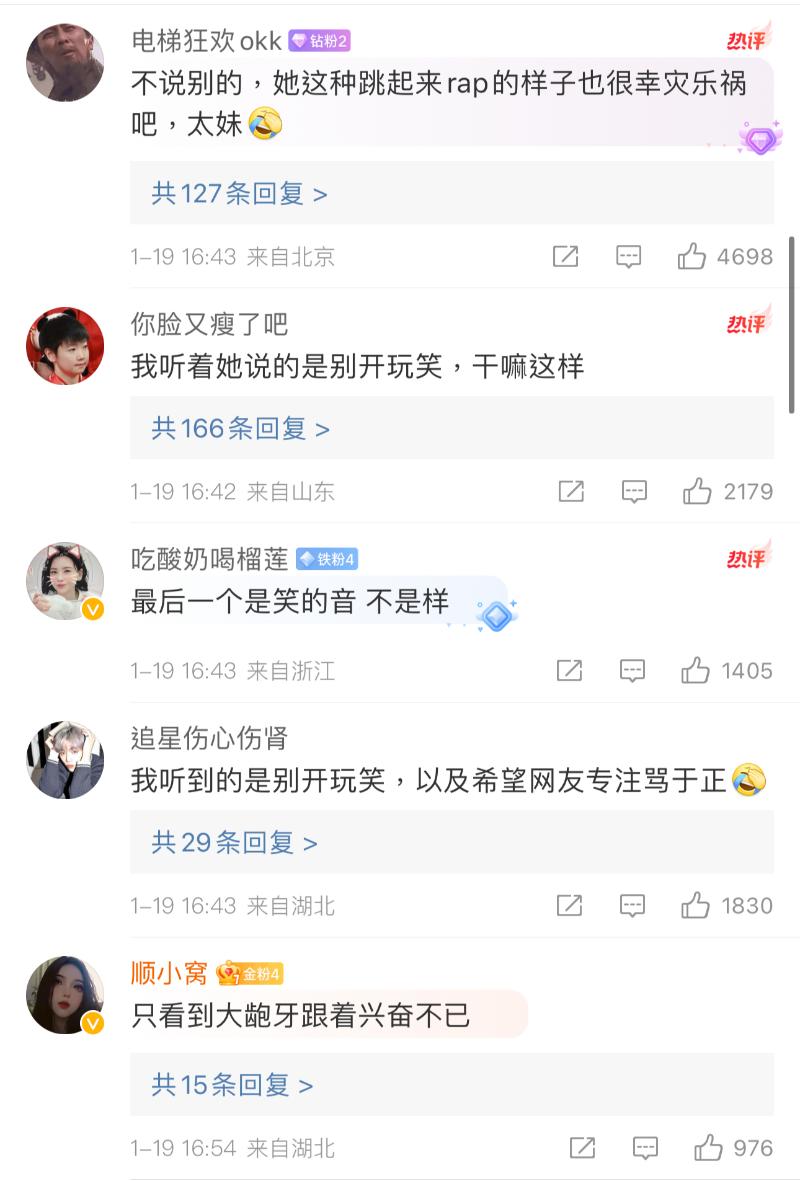
Task: Like 电梯狂欢okk's comment
Action: coord(692,257)
